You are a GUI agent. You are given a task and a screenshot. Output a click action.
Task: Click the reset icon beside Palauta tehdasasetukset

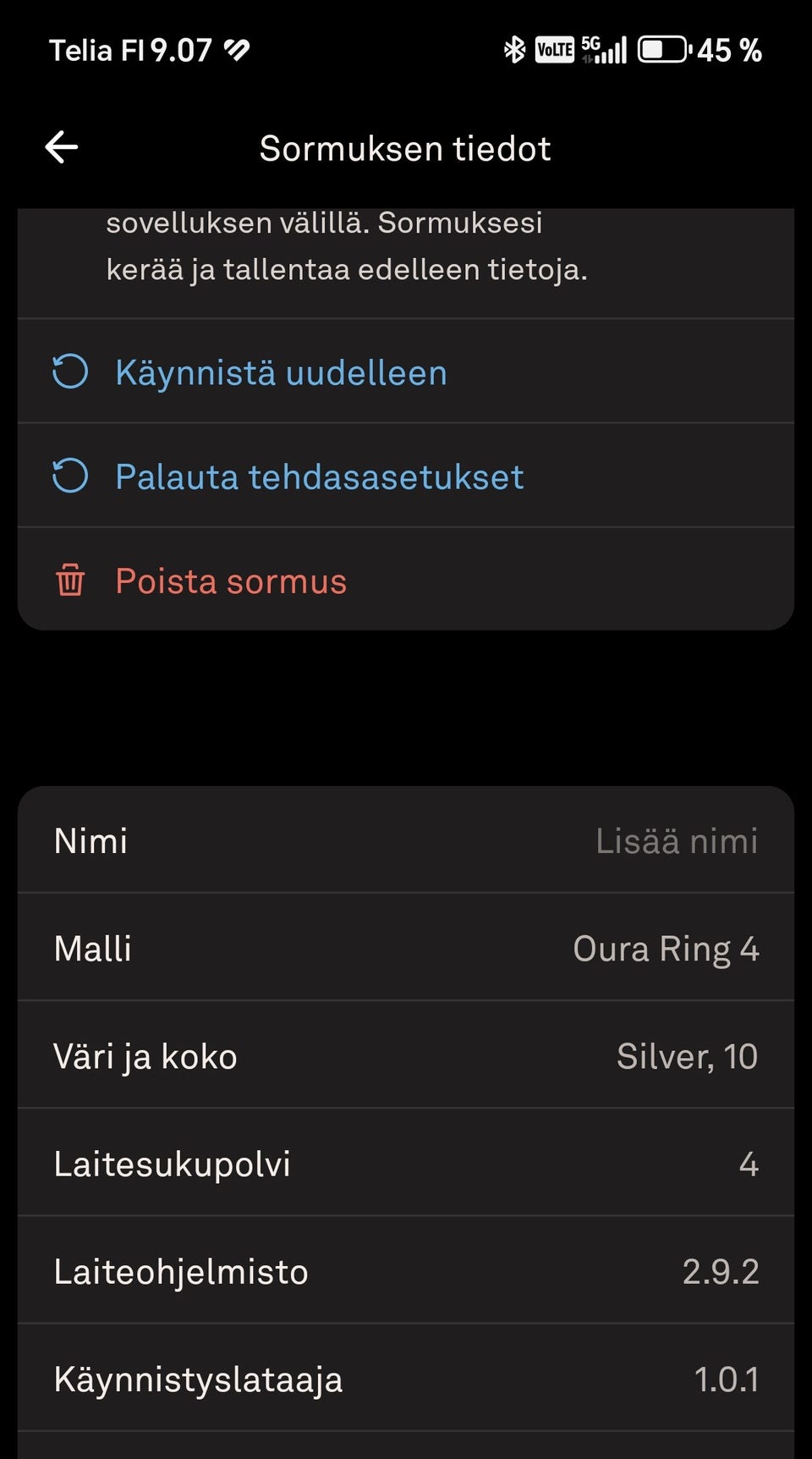coord(72,476)
